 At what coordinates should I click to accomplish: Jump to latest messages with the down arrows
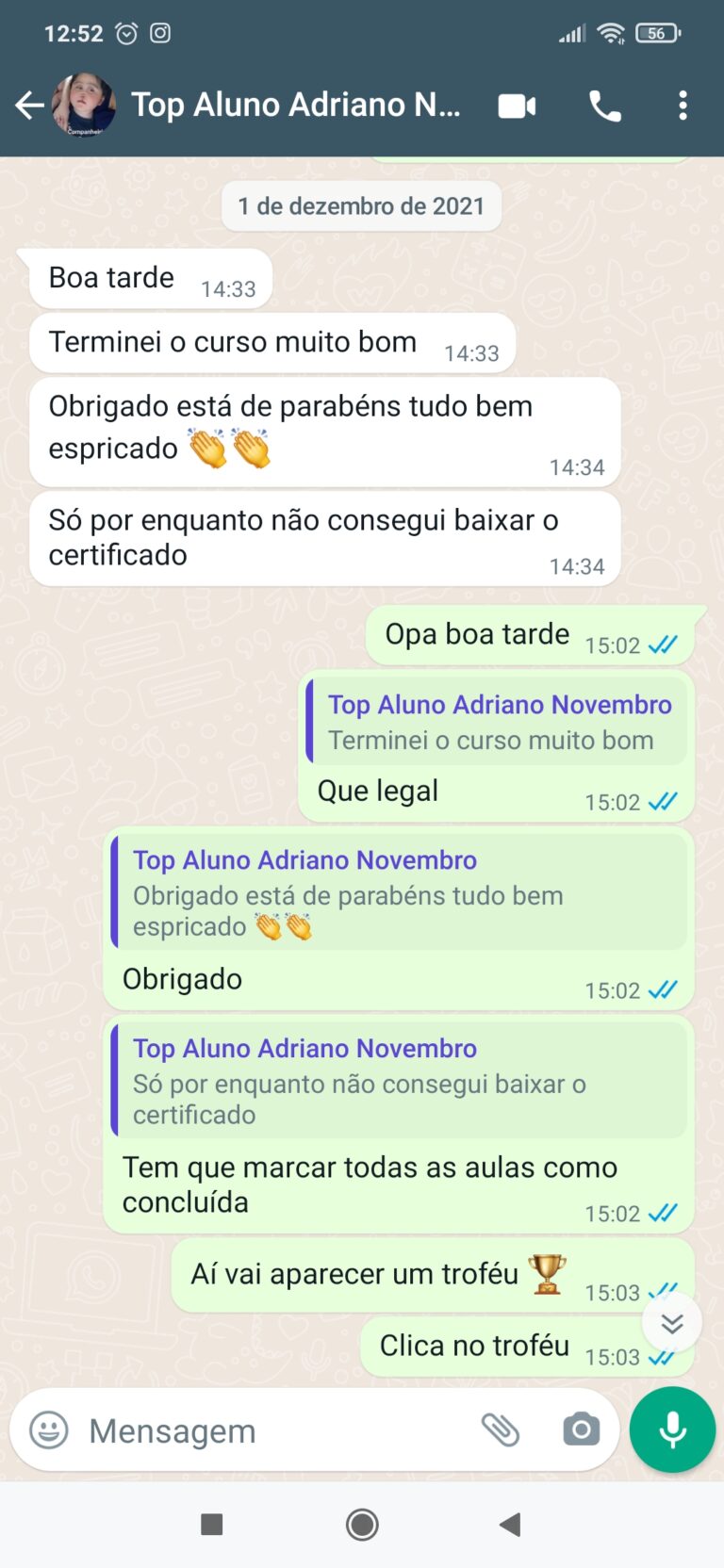[671, 1323]
